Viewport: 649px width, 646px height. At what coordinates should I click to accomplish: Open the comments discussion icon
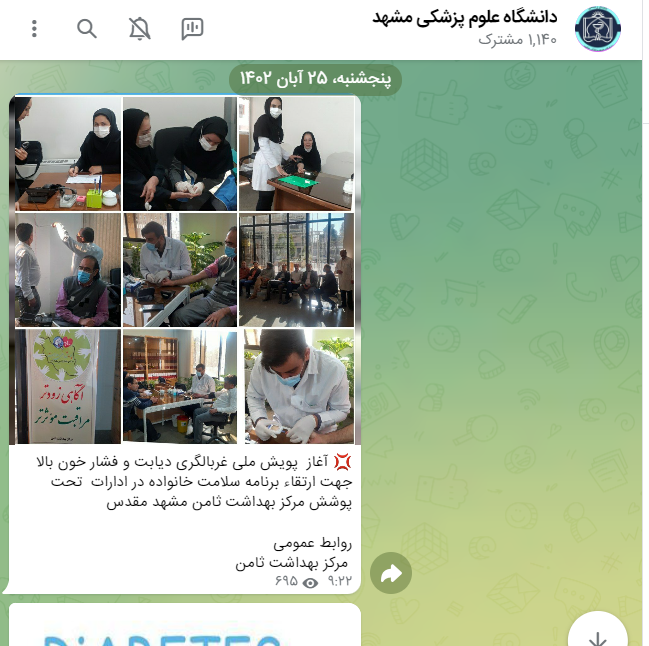click(x=192, y=29)
